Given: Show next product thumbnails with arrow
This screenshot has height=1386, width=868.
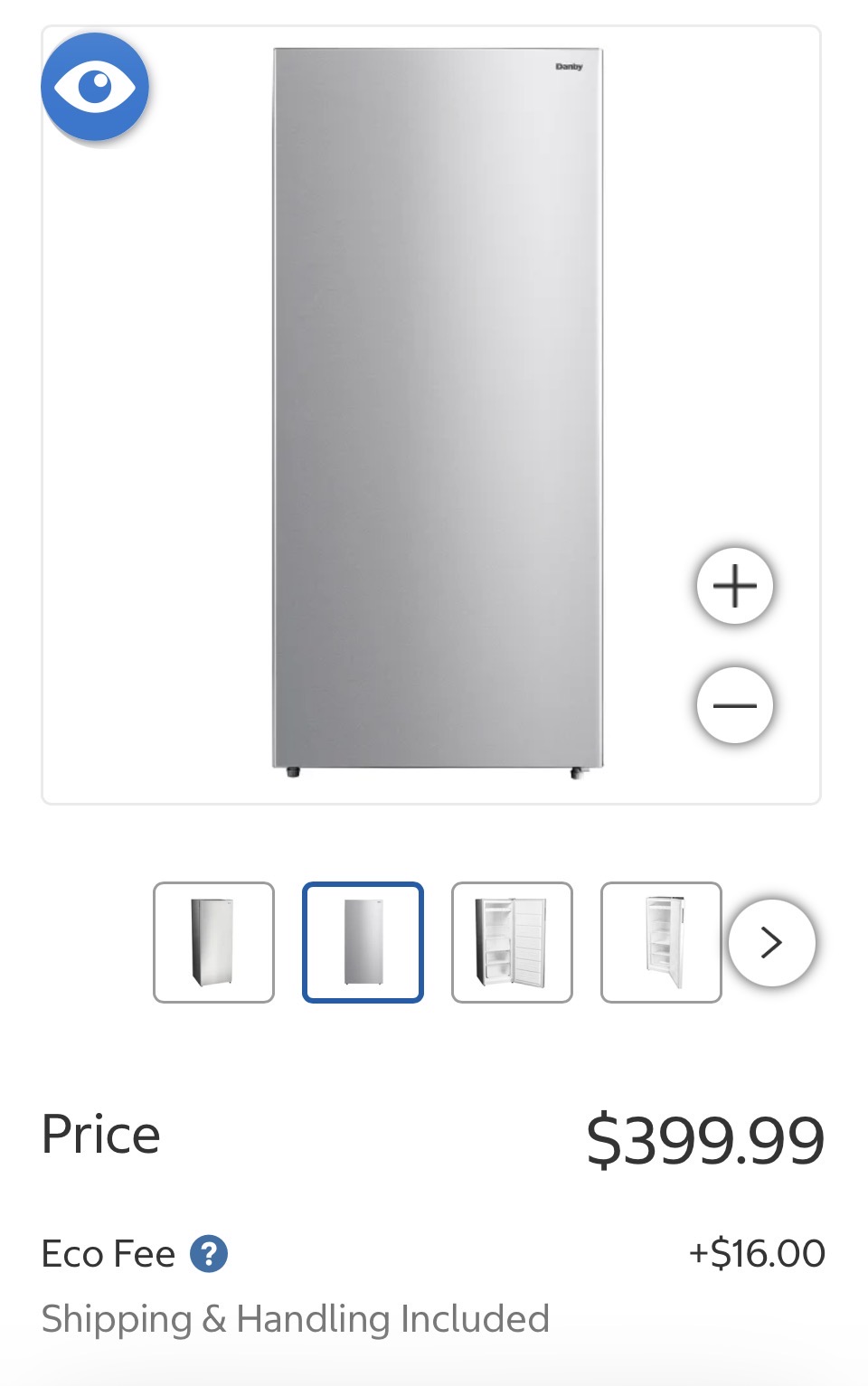Looking at the screenshot, I should (x=771, y=942).
